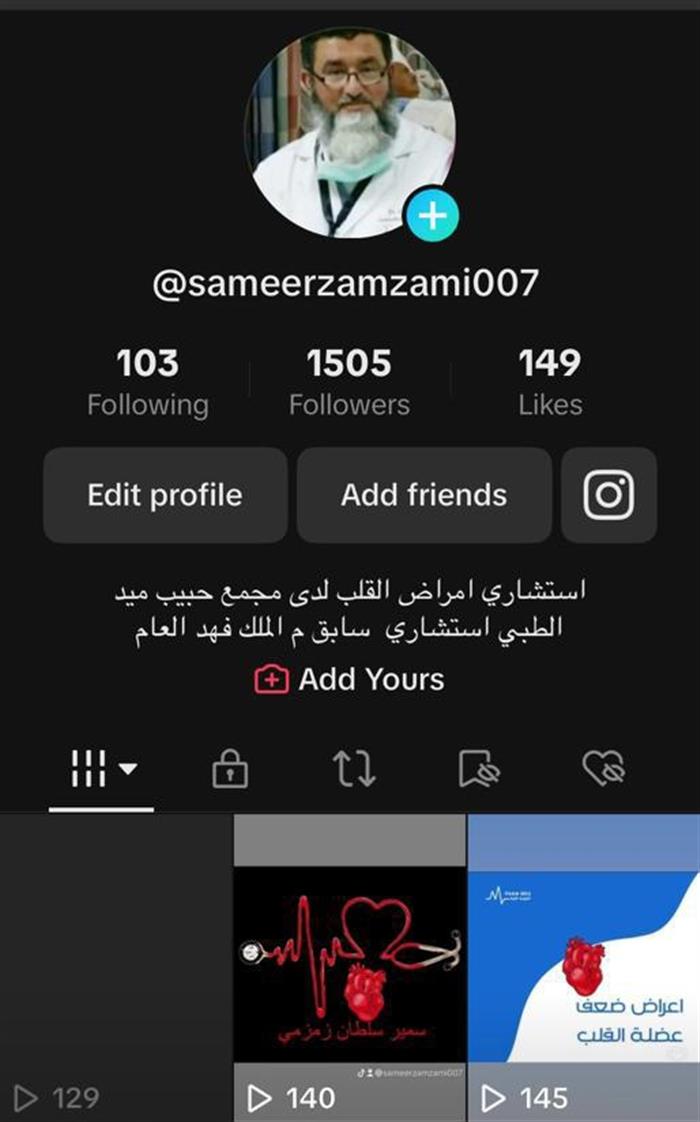Open the video with 129 plays
This screenshot has height=1122, width=700.
(x=116, y=967)
